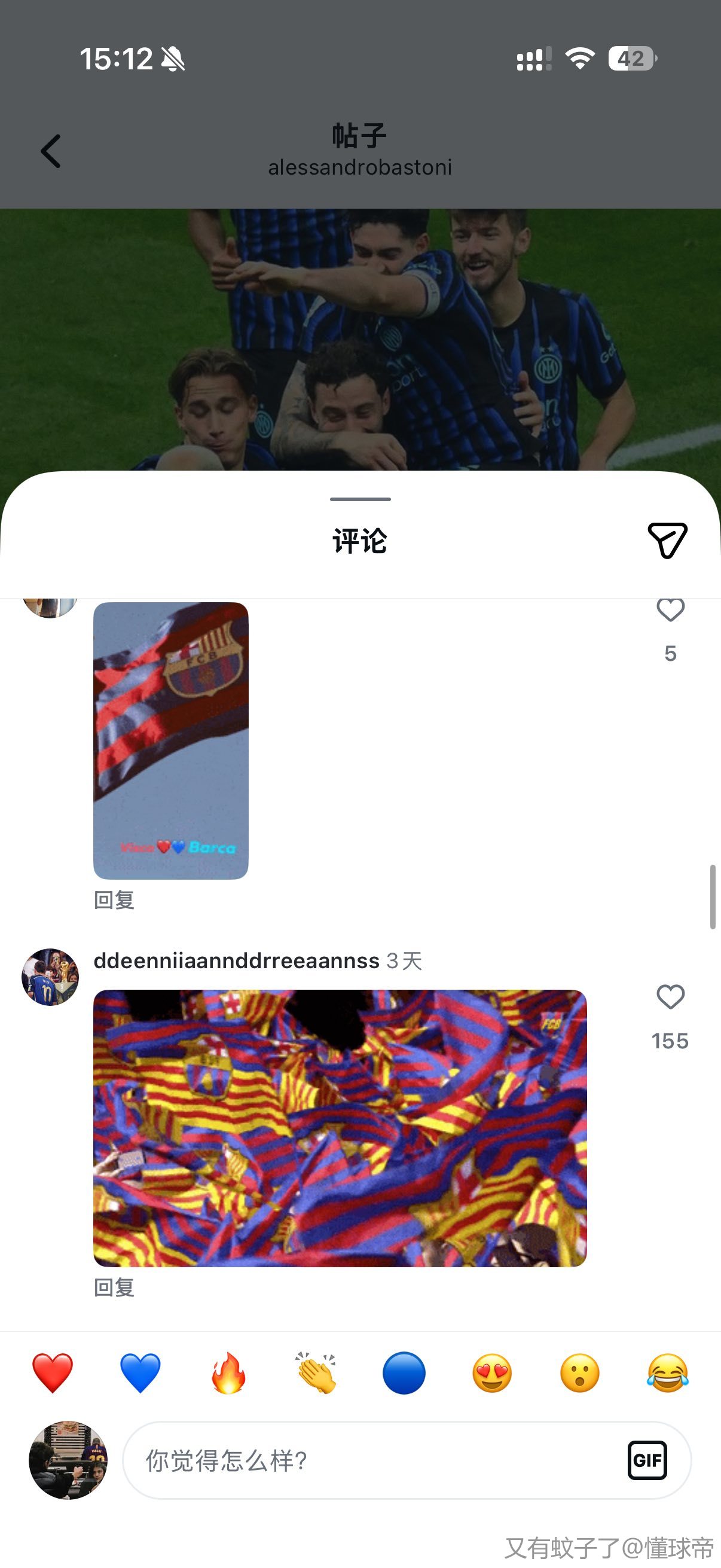Share the post via the paper plane icon
This screenshot has height=1568, width=721.
667,540
